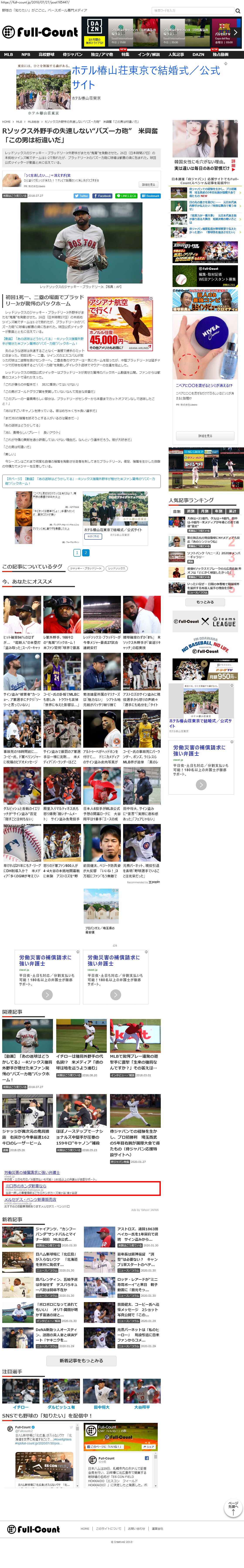
Task: Open the NPB section
Action: (26, 54)
